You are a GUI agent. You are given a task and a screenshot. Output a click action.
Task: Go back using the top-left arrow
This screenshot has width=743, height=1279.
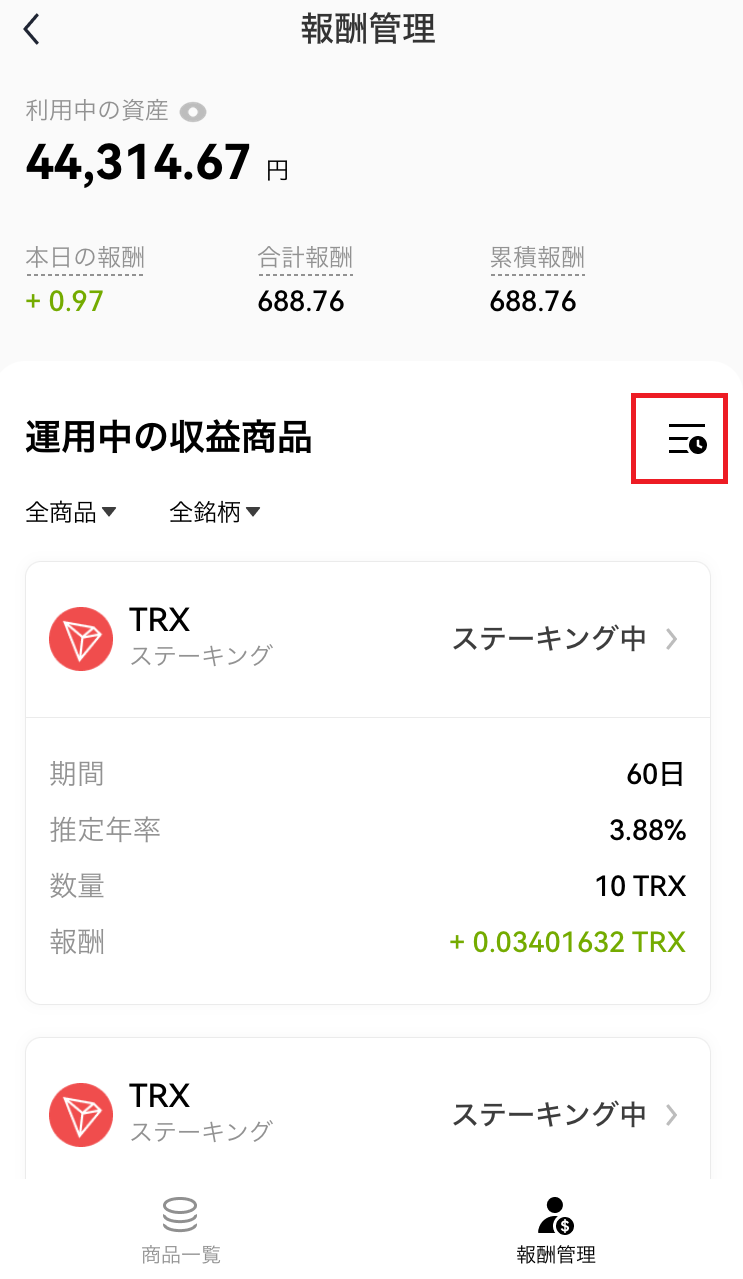(x=32, y=30)
